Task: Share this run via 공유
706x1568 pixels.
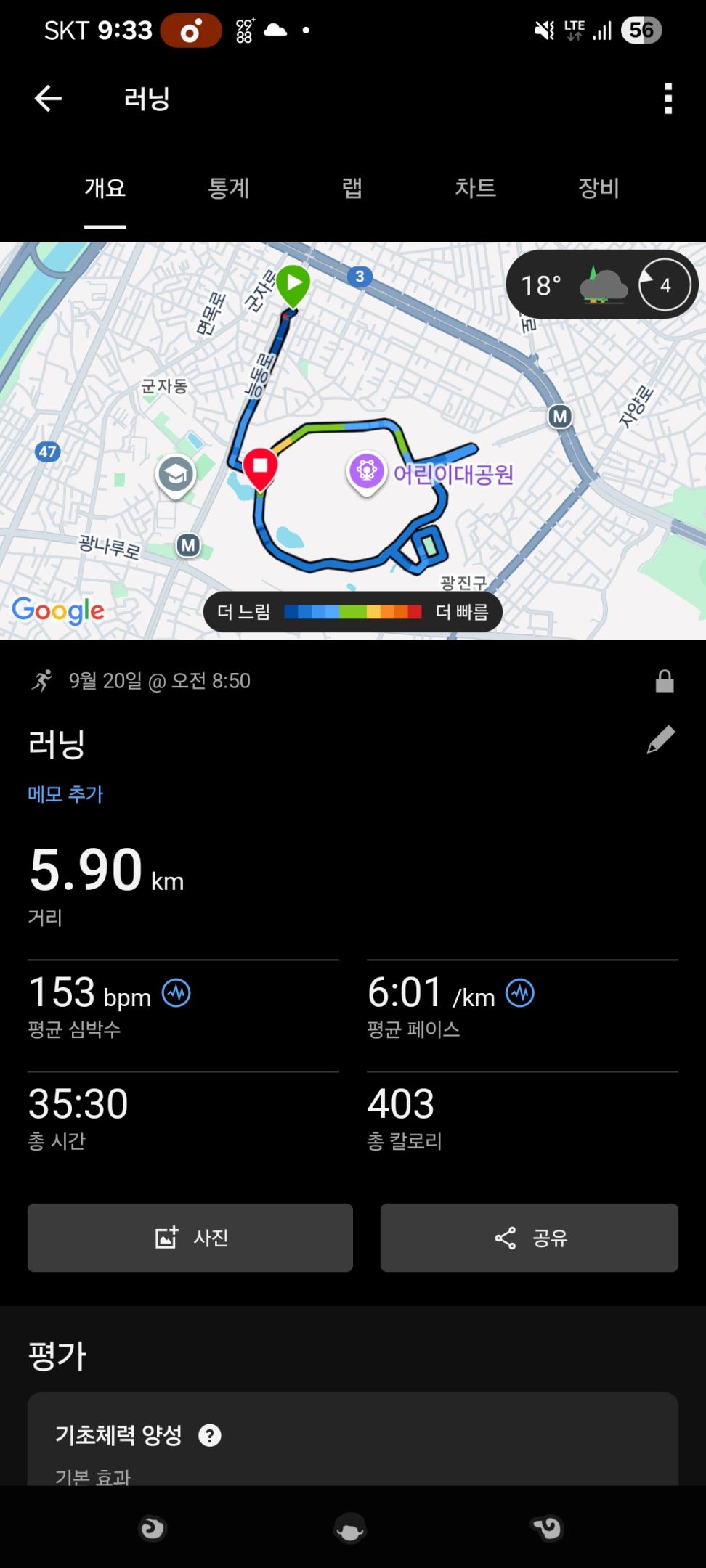Action: [x=529, y=1238]
